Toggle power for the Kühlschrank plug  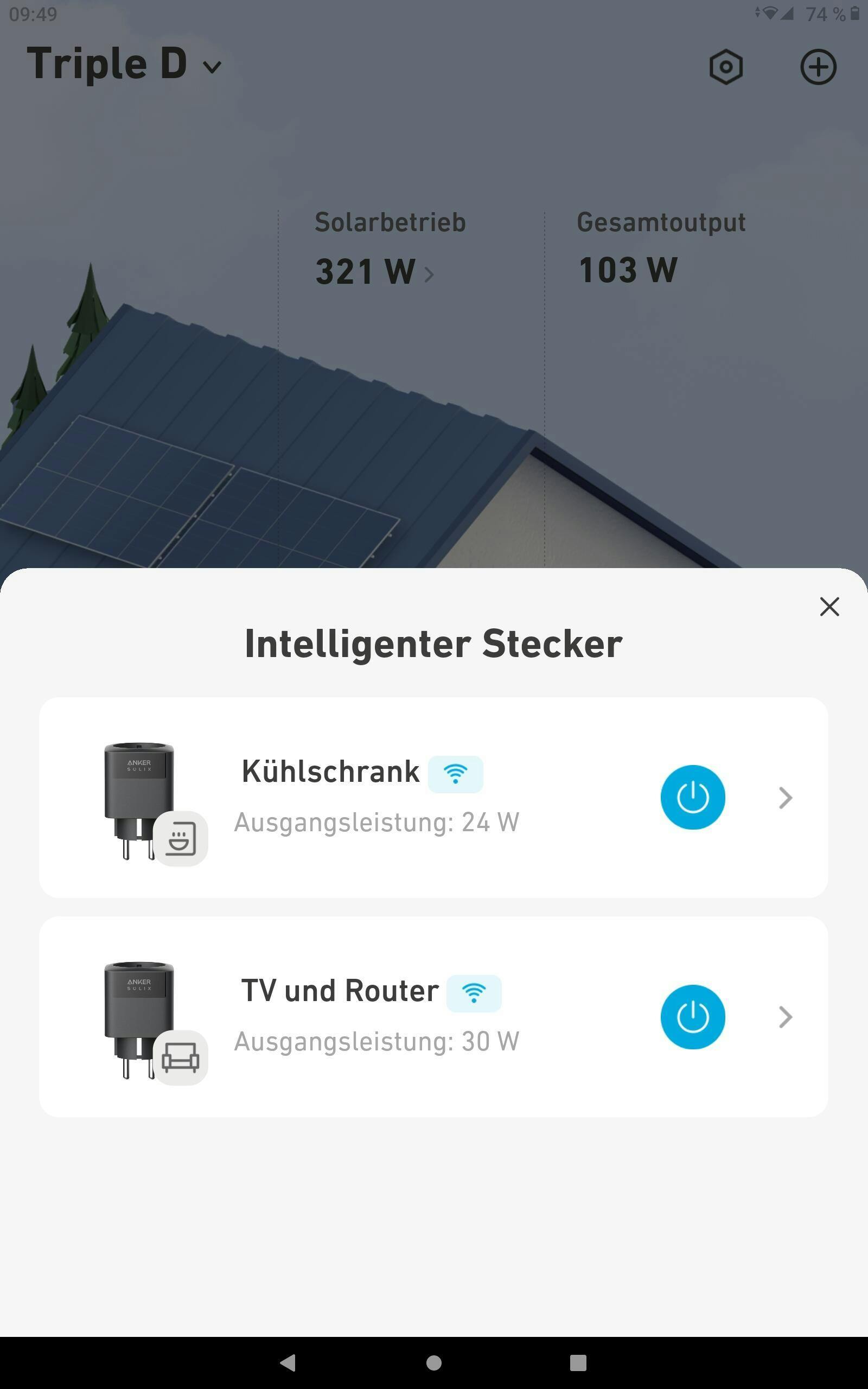tap(692, 797)
